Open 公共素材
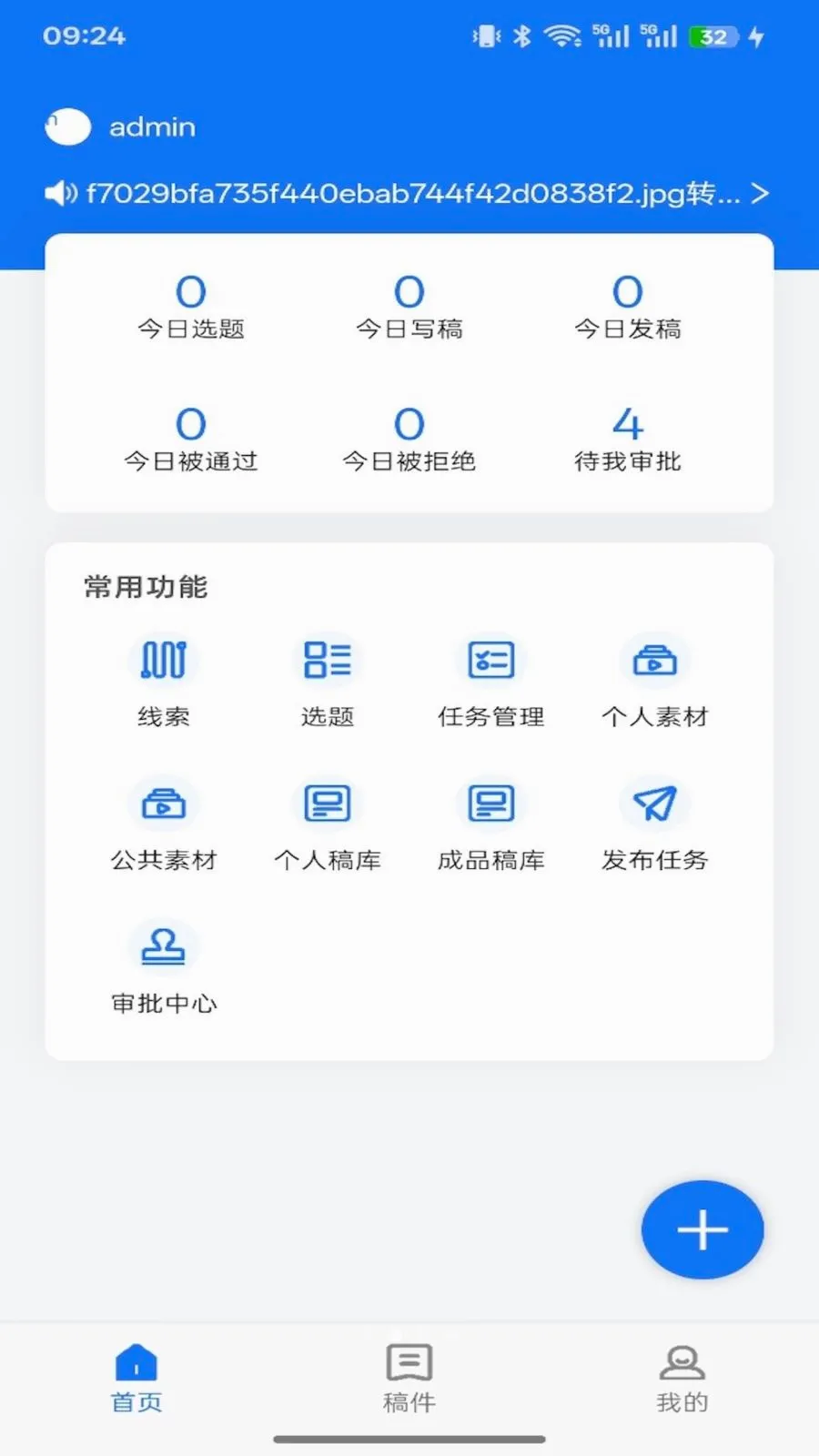Viewport: 819px width, 1456px height. tap(164, 824)
